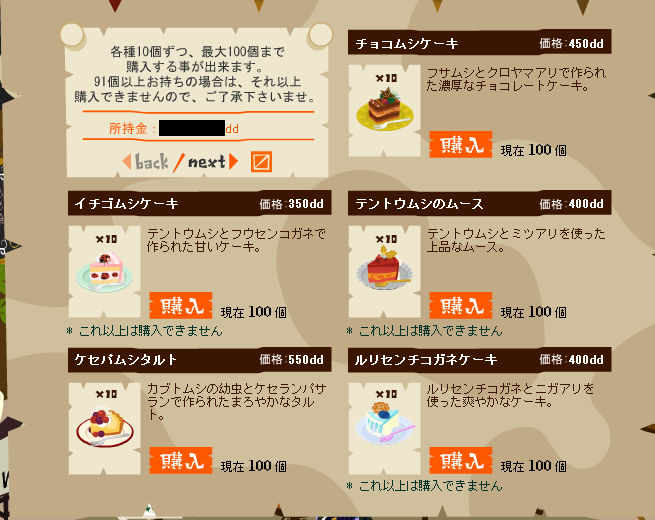This screenshot has height=520, width=655.
Task: Buy the チョコムシケーキ
Action: [x=460, y=145]
